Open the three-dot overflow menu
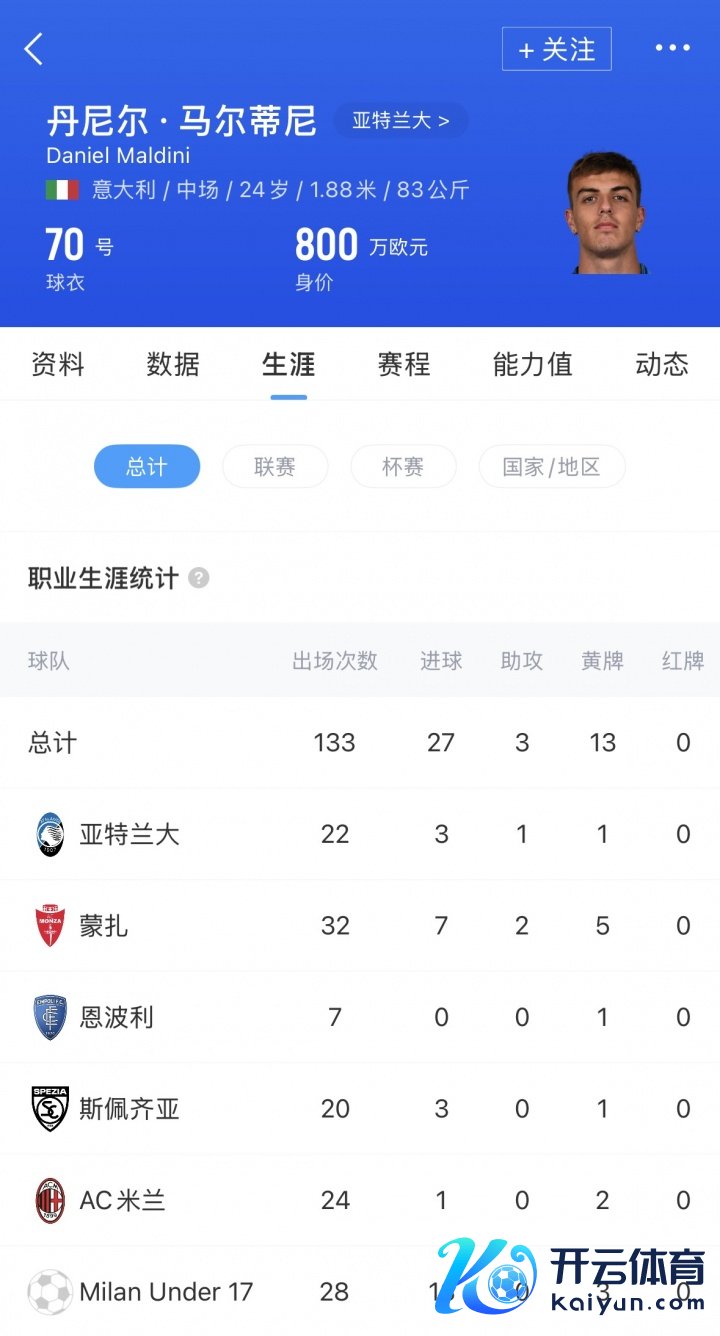This screenshot has height=1336, width=720. coord(672,48)
